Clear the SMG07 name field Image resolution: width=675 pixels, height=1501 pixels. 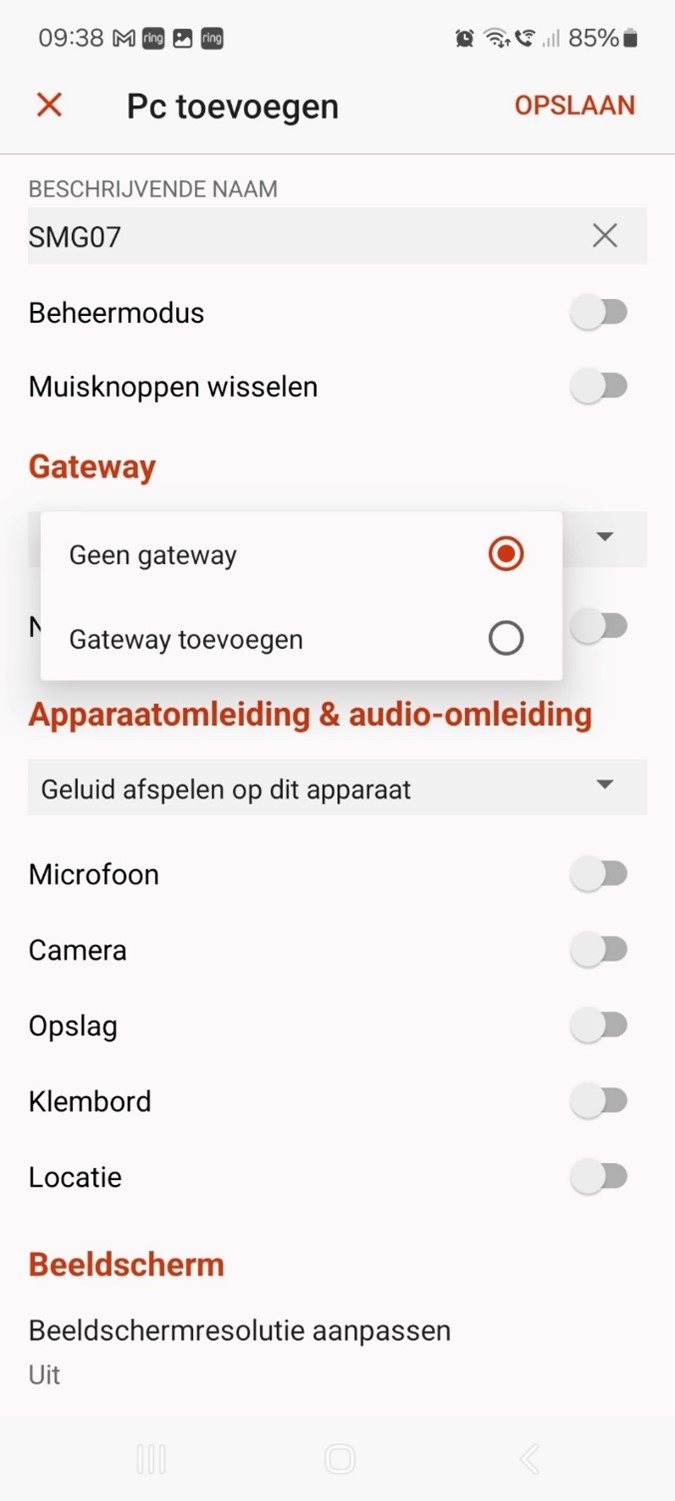[604, 236]
